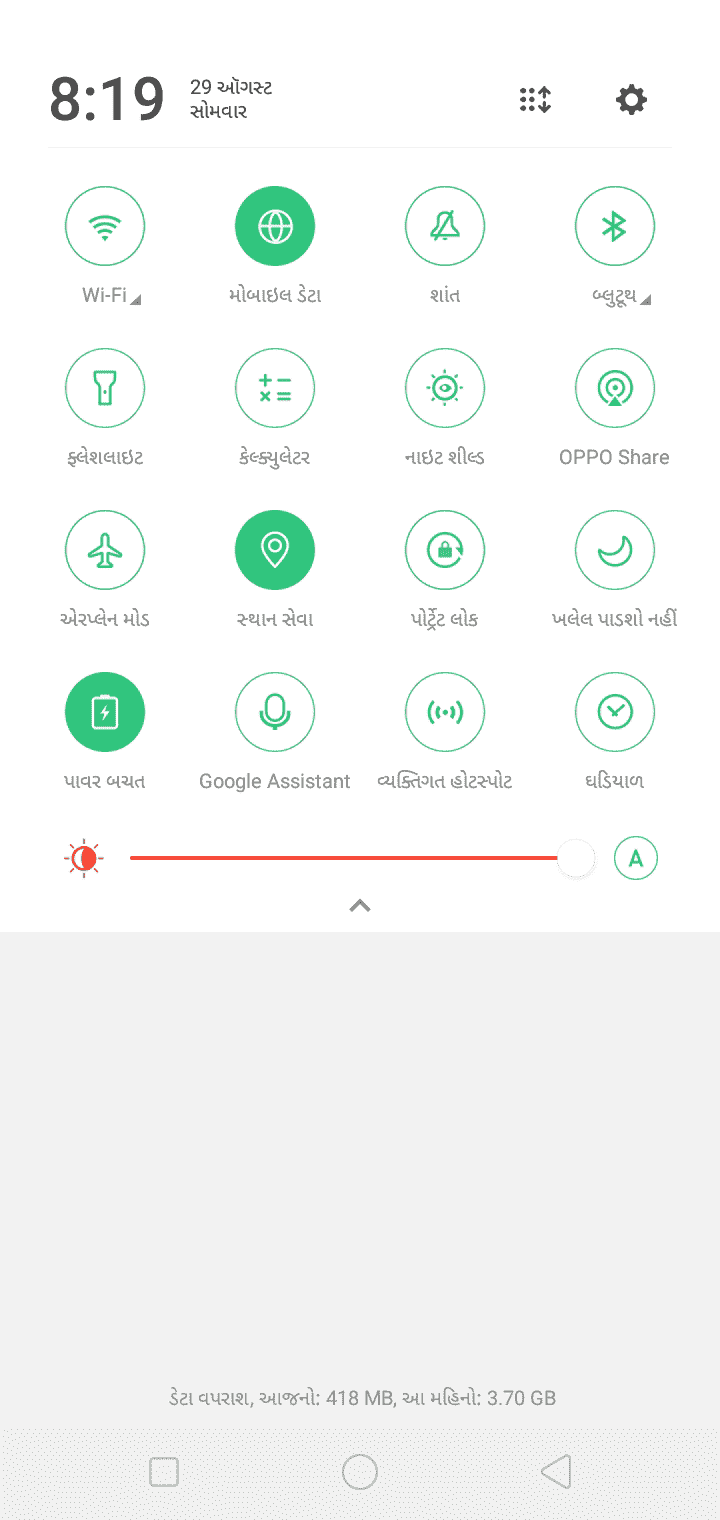The width and height of the screenshot is (720, 1520).
Task: Toggle the portrait lock tile
Action: click(x=445, y=551)
